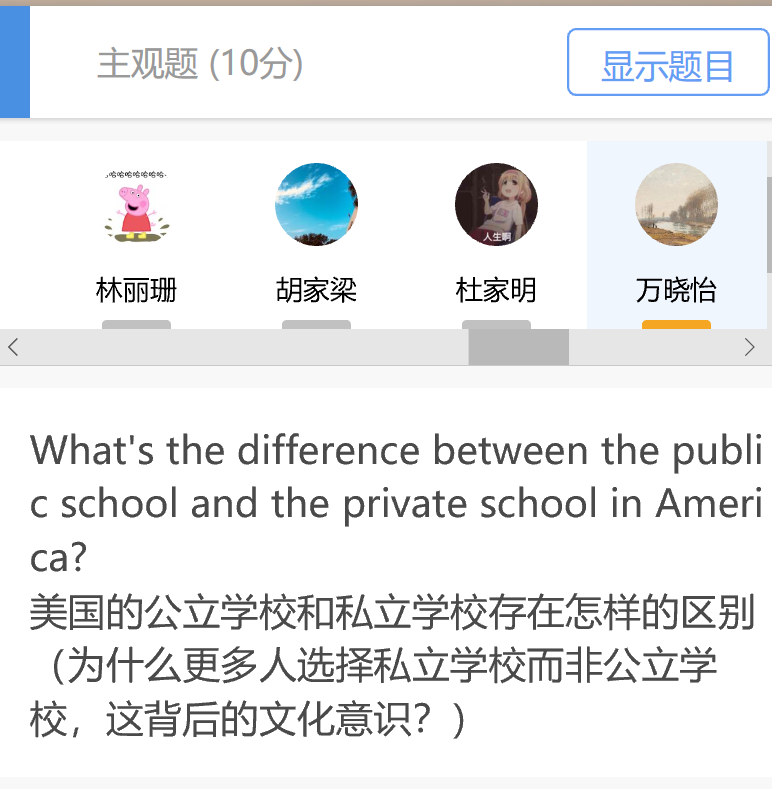Tap the left scroll arrow

(13, 347)
